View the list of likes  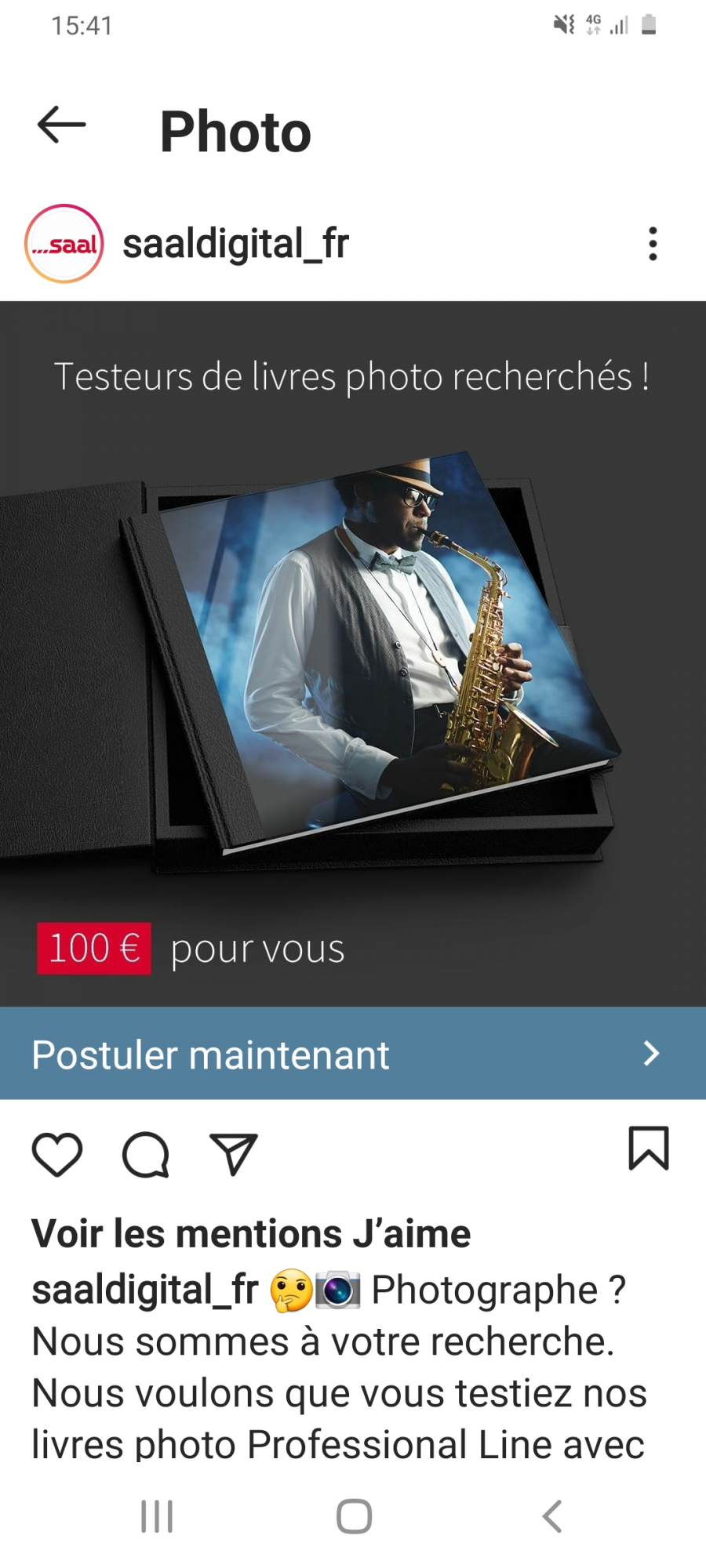click(251, 1234)
